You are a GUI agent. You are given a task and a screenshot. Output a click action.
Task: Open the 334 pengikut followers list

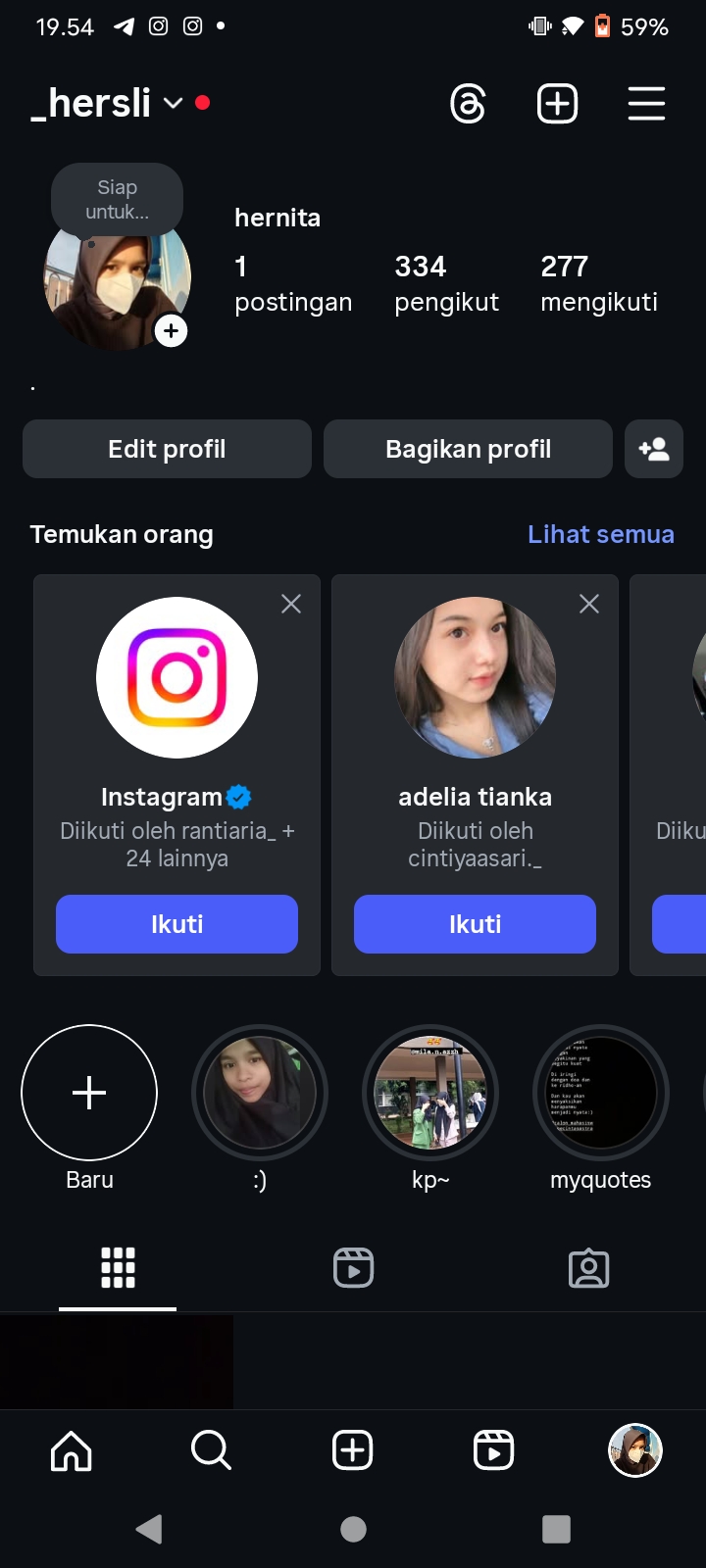[446, 283]
